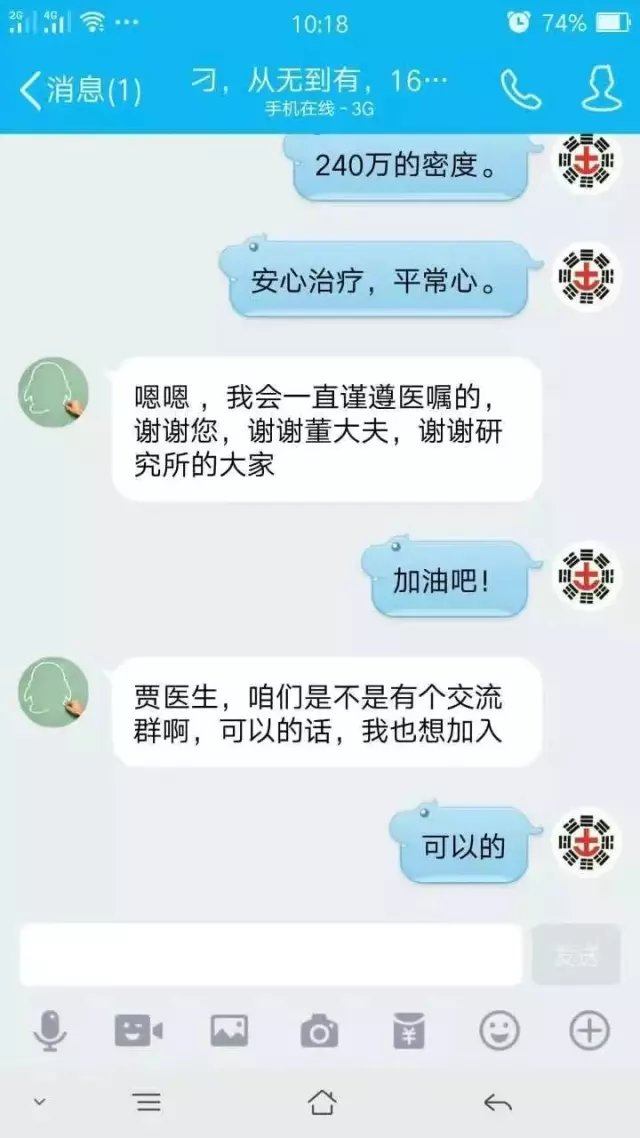Image resolution: width=640 pixels, height=1138 pixels.
Task: Open the emoji picker
Action: [x=499, y=1031]
